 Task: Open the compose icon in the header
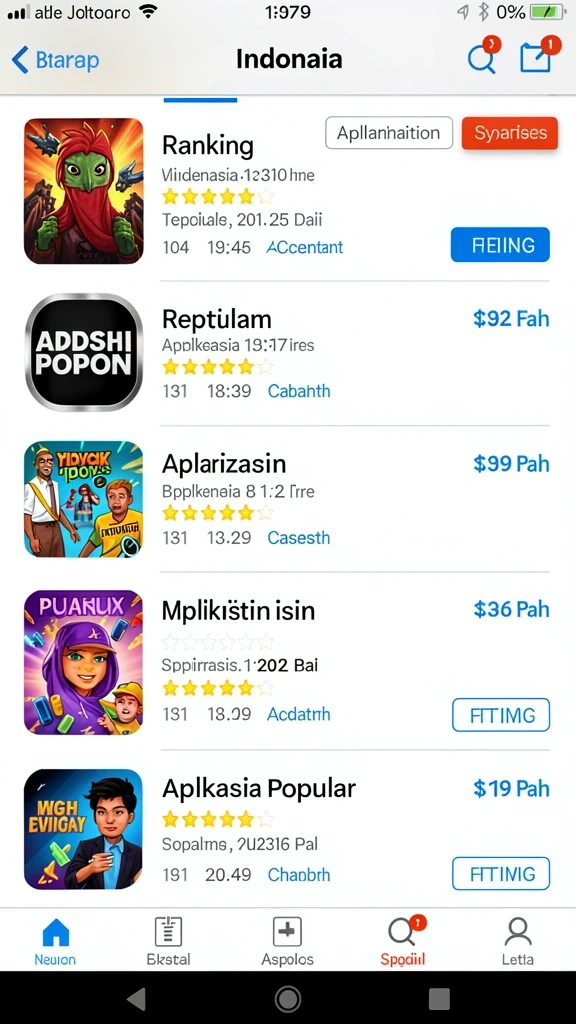tap(537, 57)
